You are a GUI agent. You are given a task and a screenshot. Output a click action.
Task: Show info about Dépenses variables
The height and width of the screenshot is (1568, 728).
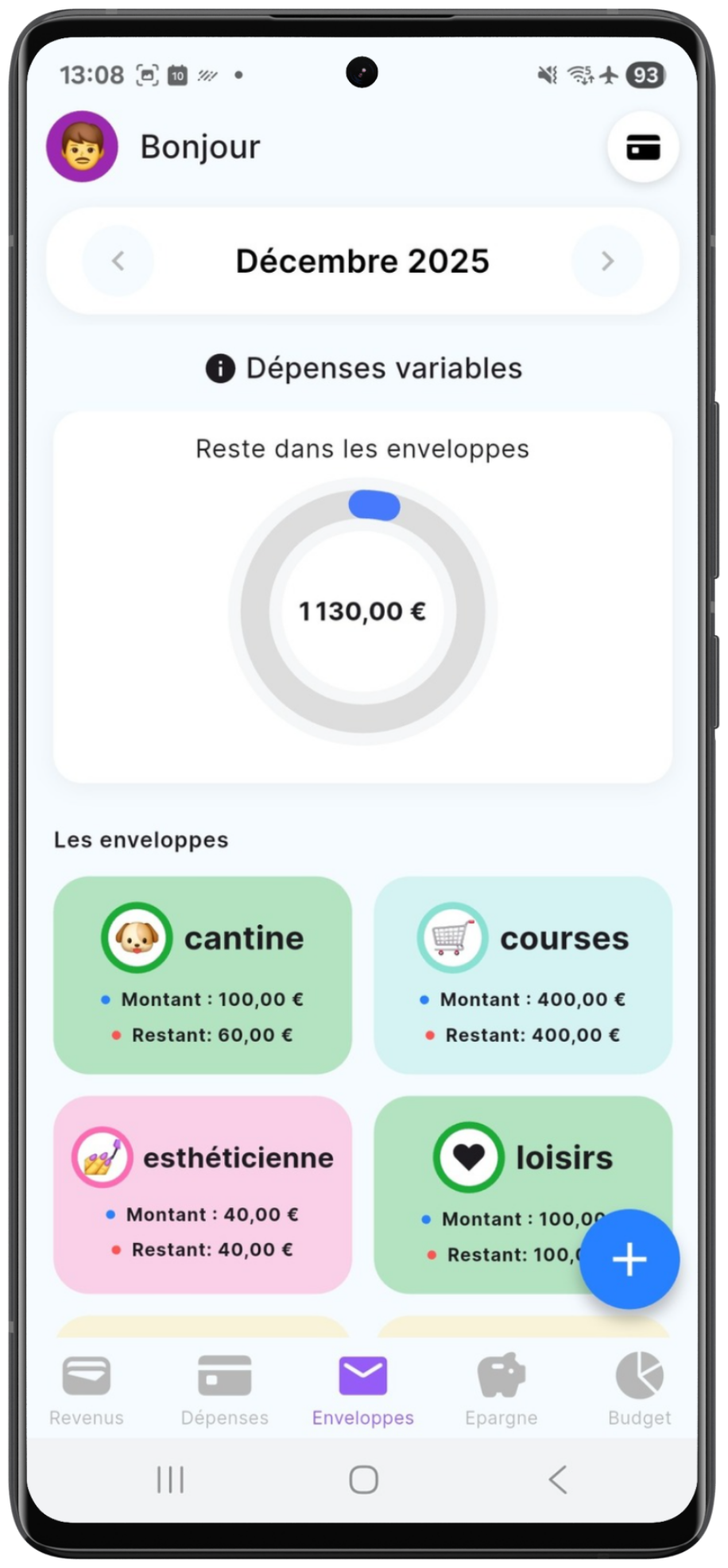(x=220, y=369)
